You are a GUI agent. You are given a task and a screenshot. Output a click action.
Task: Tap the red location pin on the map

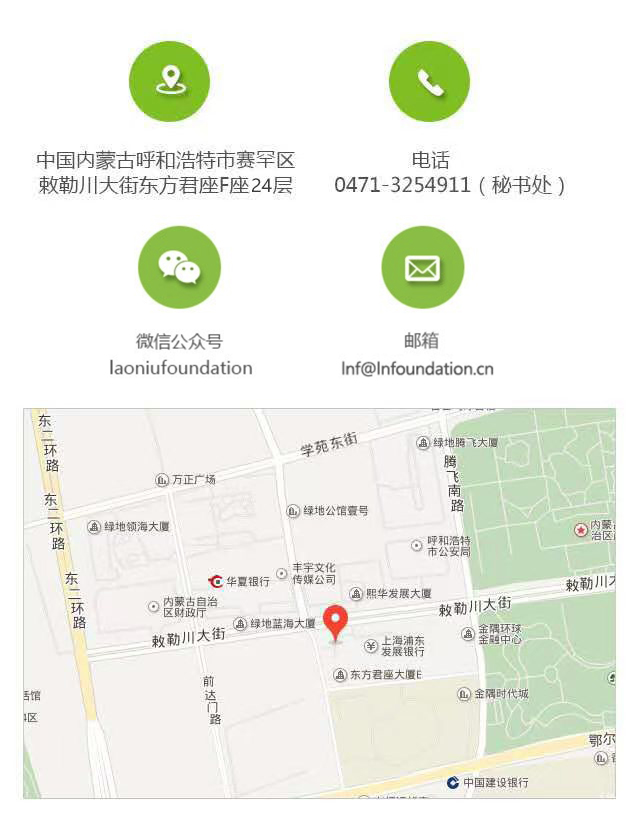(336, 621)
